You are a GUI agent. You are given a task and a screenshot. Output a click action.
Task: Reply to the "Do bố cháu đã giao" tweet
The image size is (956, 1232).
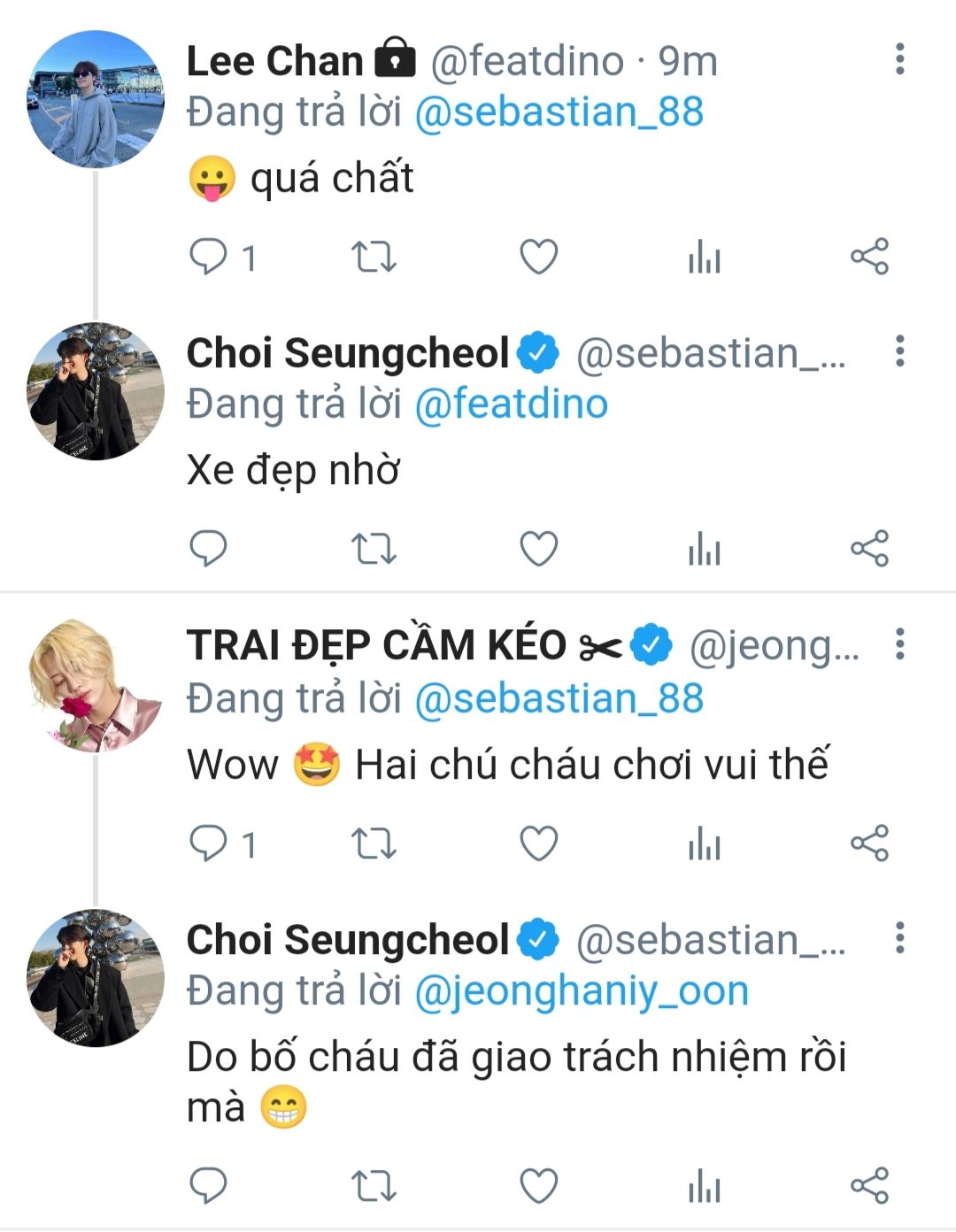[209, 1186]
